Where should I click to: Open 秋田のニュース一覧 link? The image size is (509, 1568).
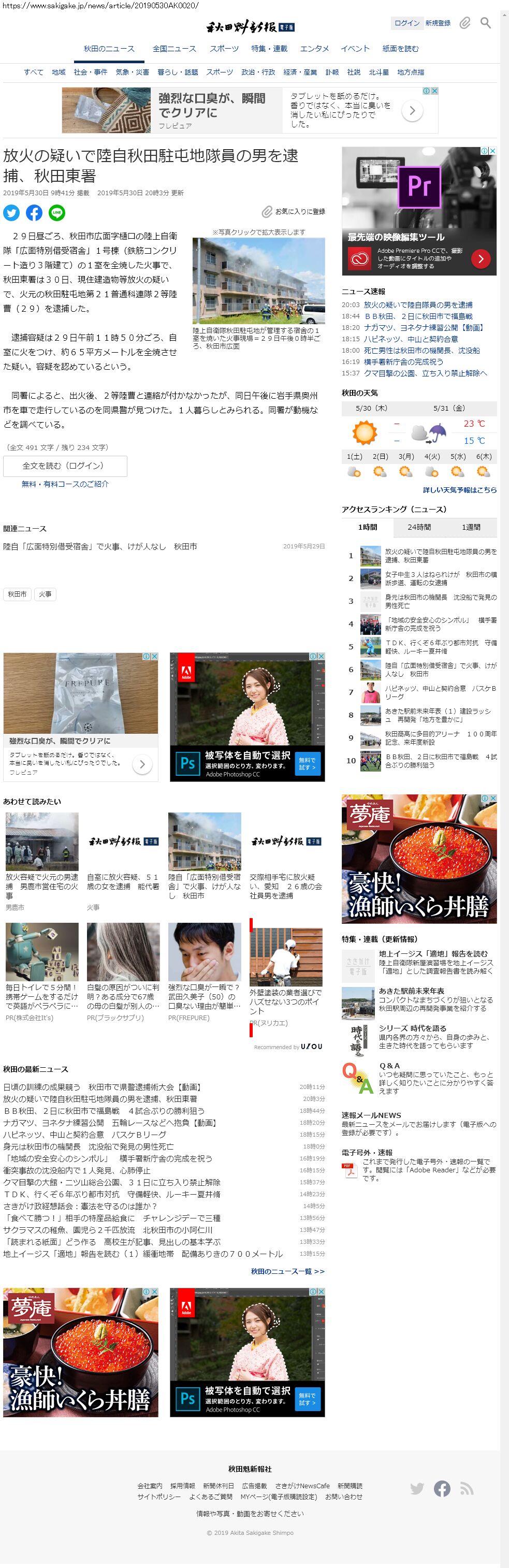click(287, 1272)
